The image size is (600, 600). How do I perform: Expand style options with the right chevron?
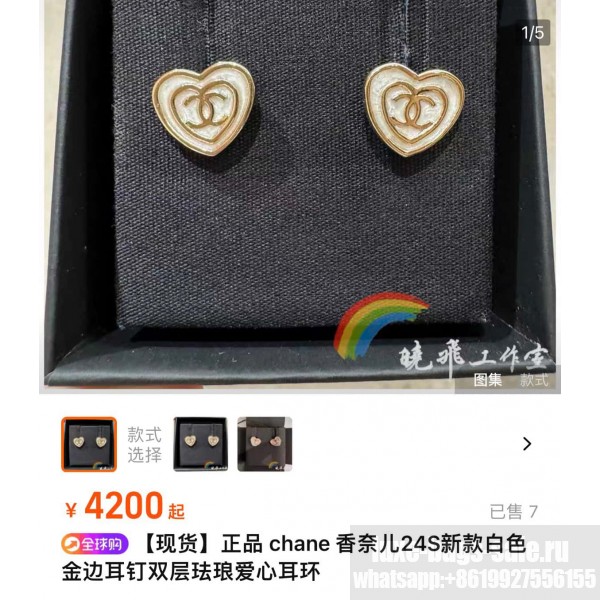click(527, 444)
